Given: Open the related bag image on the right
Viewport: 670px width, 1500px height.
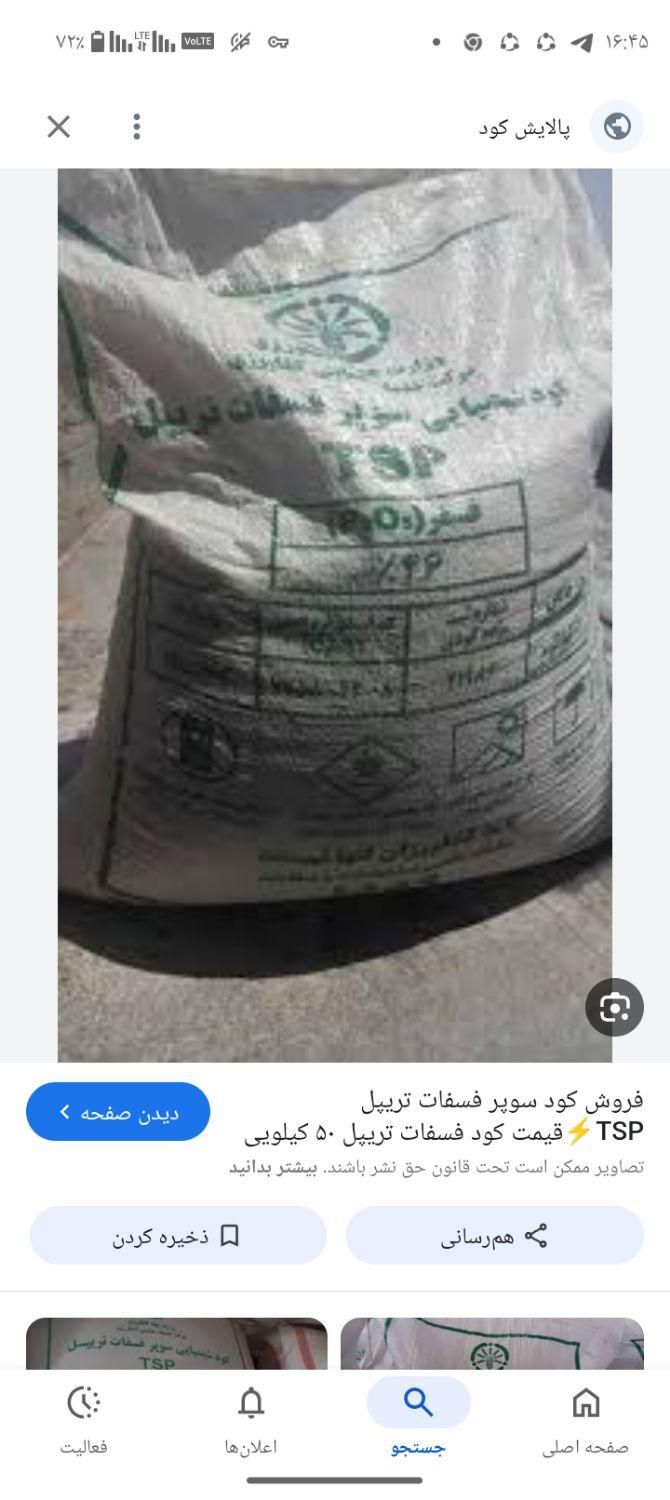Looking at the screenshot, I should point(492,1343).
